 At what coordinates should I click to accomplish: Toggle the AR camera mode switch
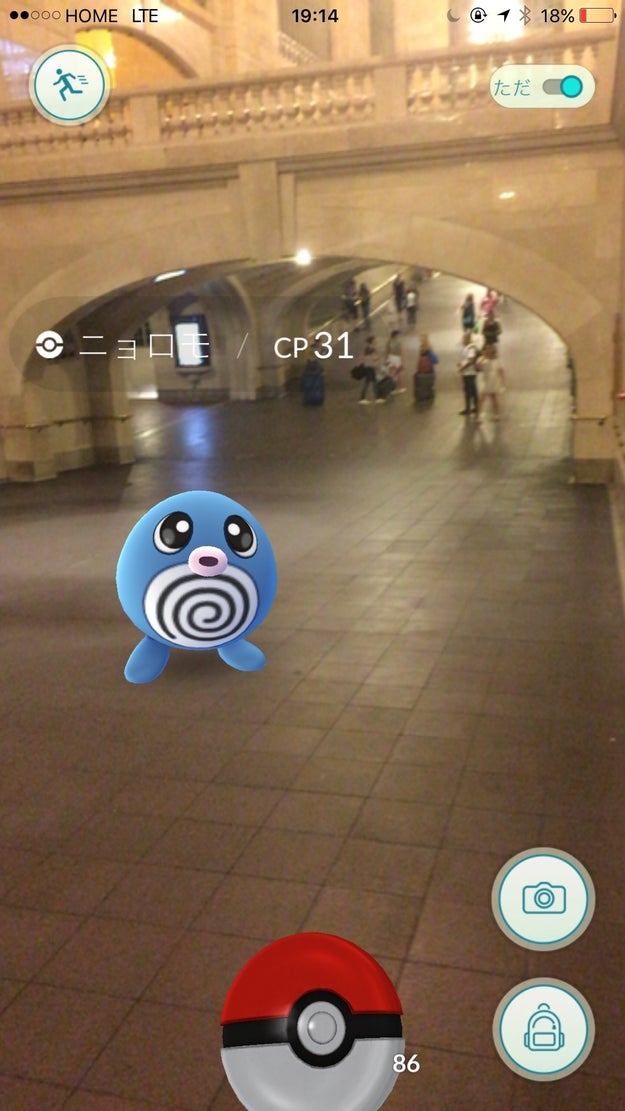click(x=562, y=87)
